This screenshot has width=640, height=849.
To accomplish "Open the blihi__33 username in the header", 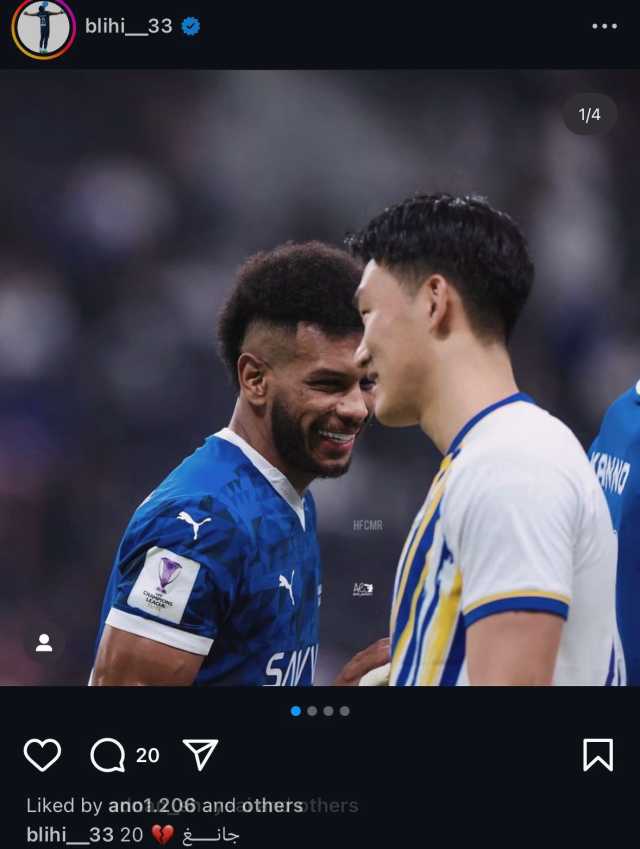I will [x=129, y=27].
